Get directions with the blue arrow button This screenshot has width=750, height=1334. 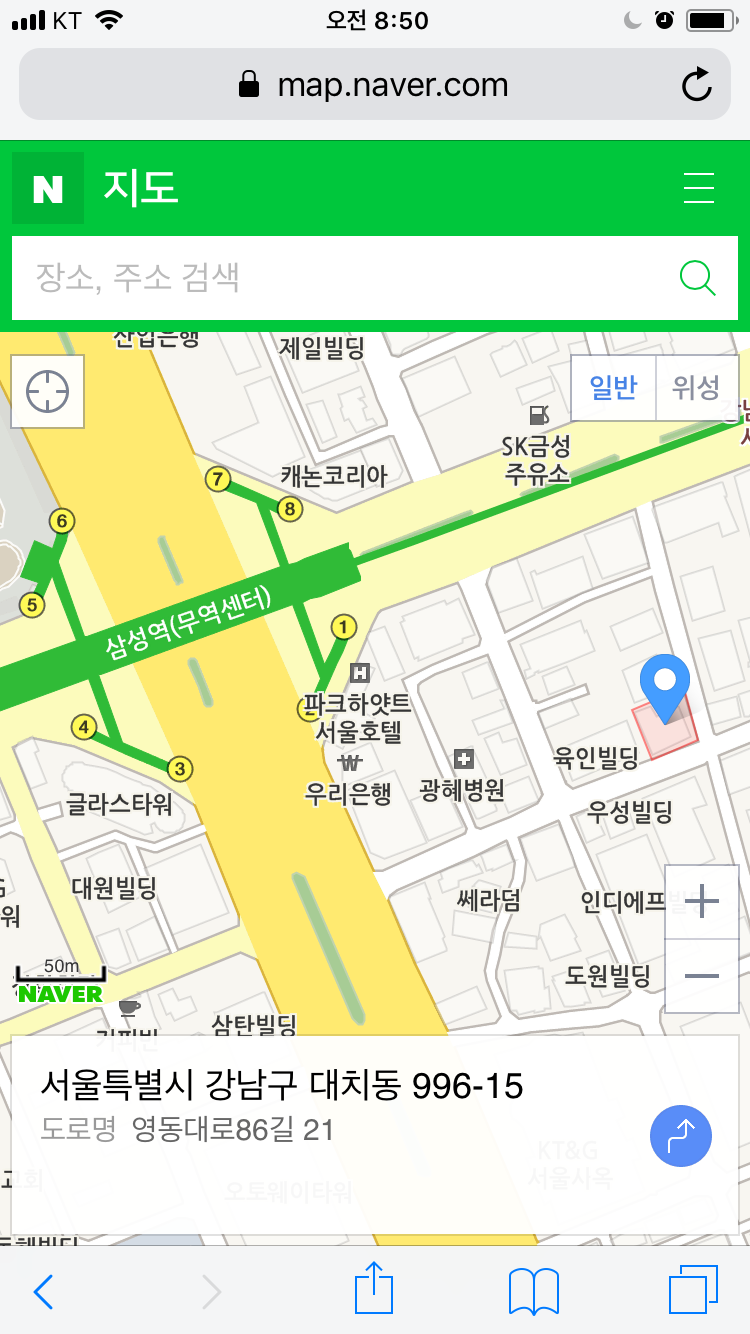681,1135
